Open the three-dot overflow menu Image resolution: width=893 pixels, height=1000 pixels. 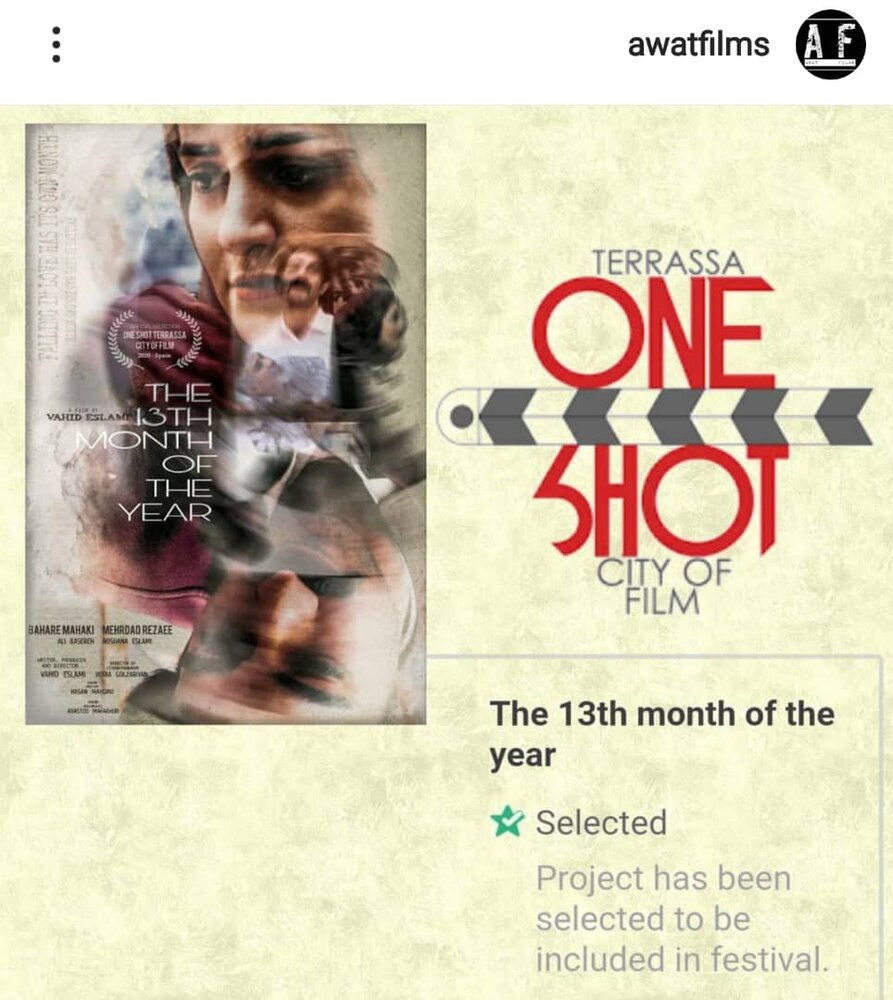click(56, 45)
